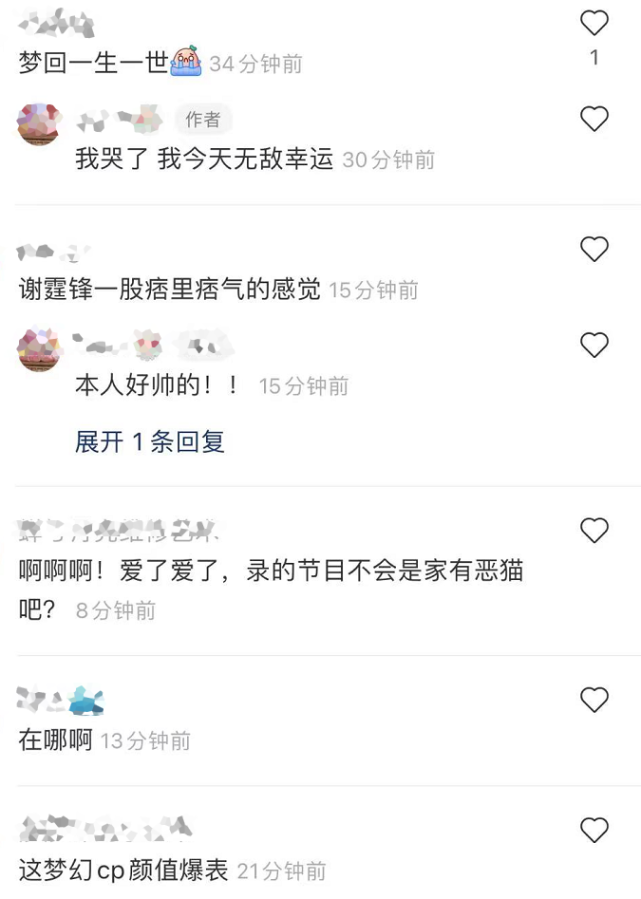Like the reply 本人好帅的
641x899 pixels.
click(x=594, y=345)
